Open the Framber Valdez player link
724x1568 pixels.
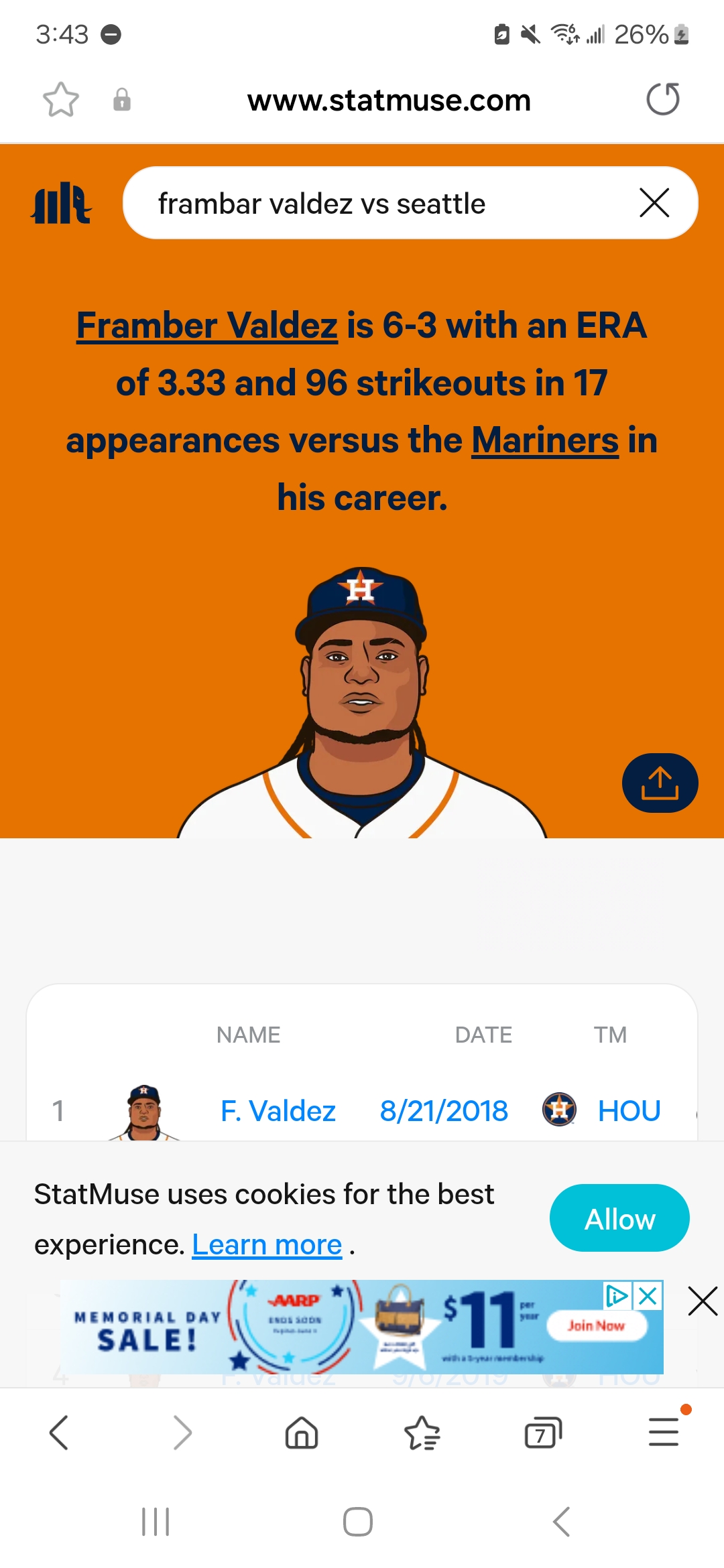pos(207,326)
